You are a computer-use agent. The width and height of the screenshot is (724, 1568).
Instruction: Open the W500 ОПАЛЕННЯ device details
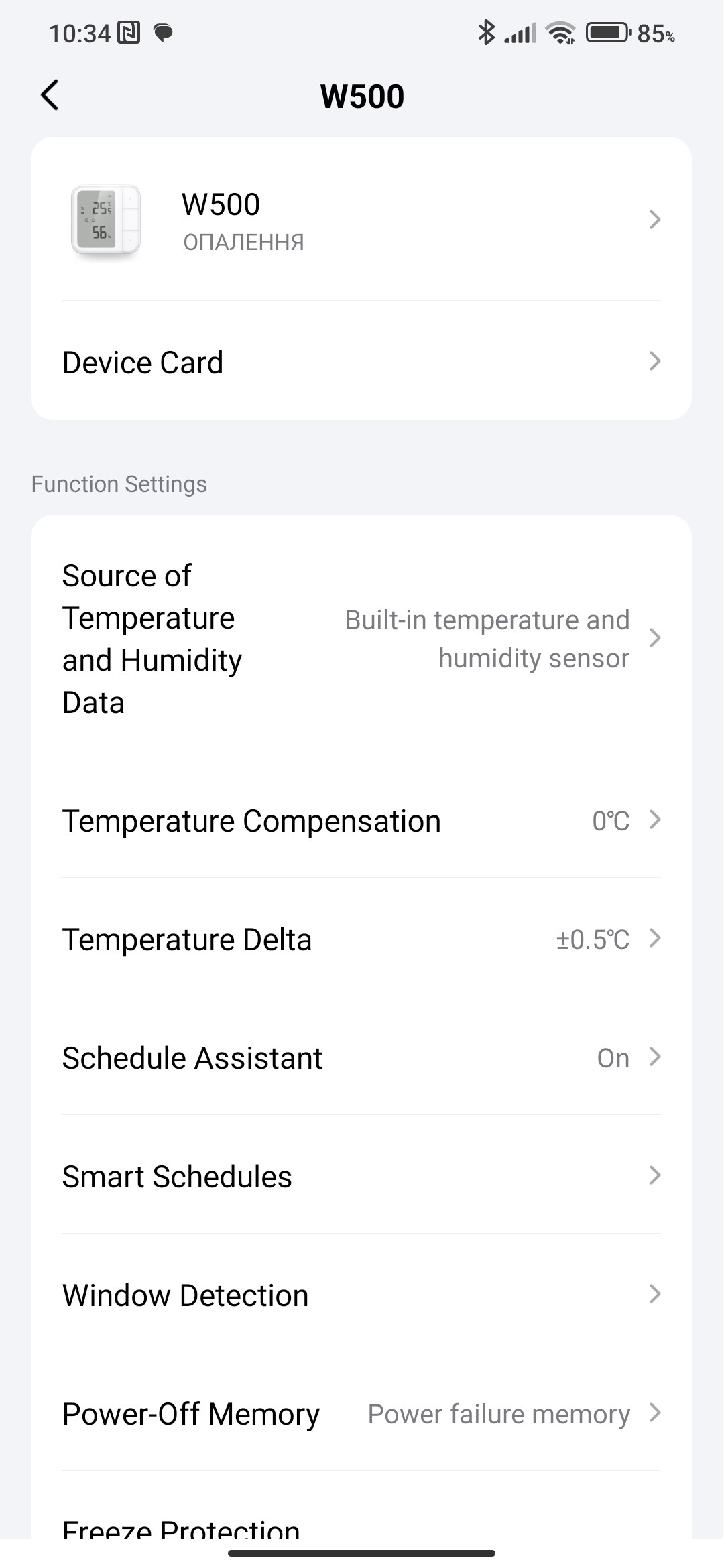361,220
